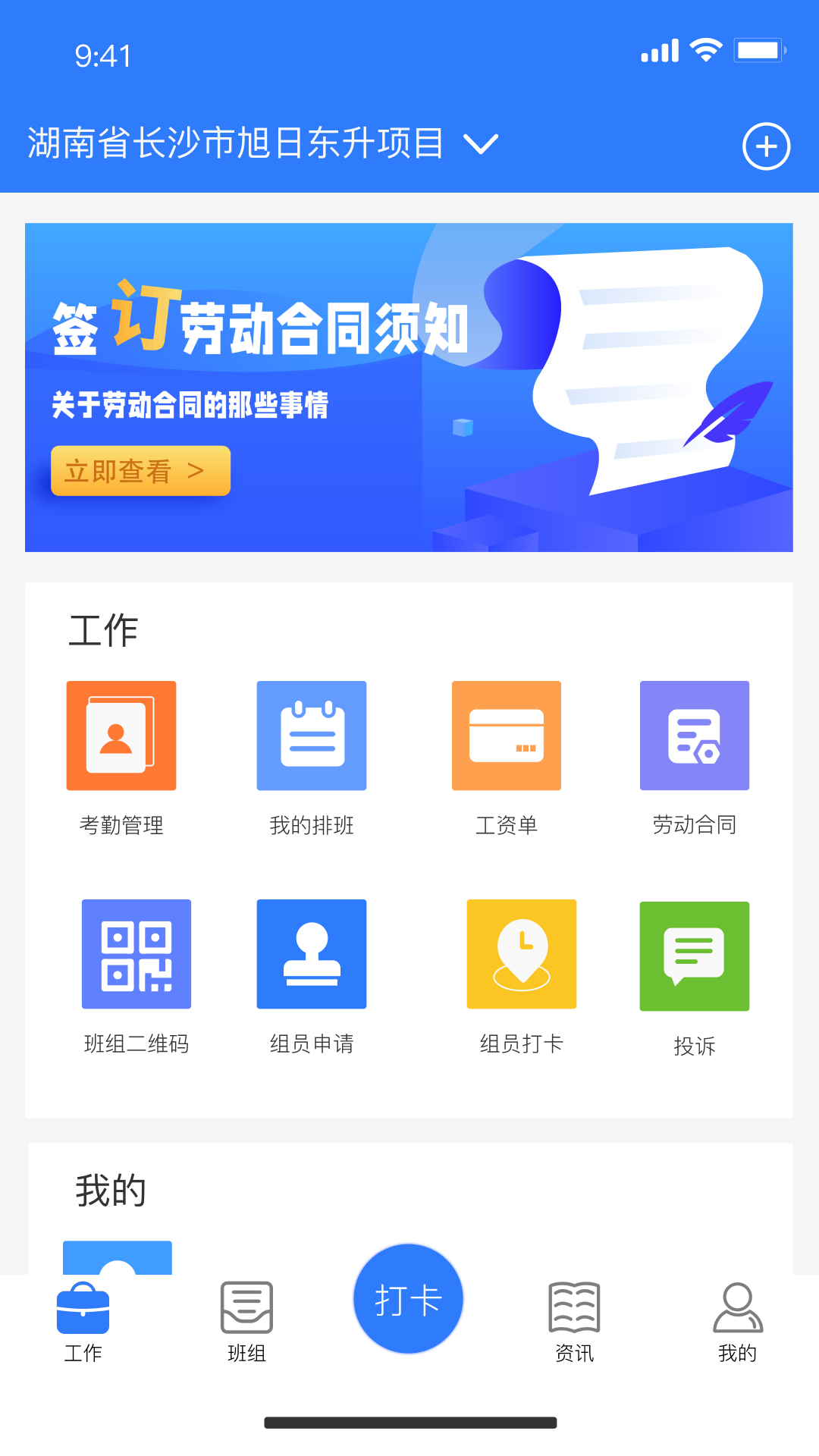819x1456 pixels.
Task: View the 工资单 payslip
Action: 507,736
